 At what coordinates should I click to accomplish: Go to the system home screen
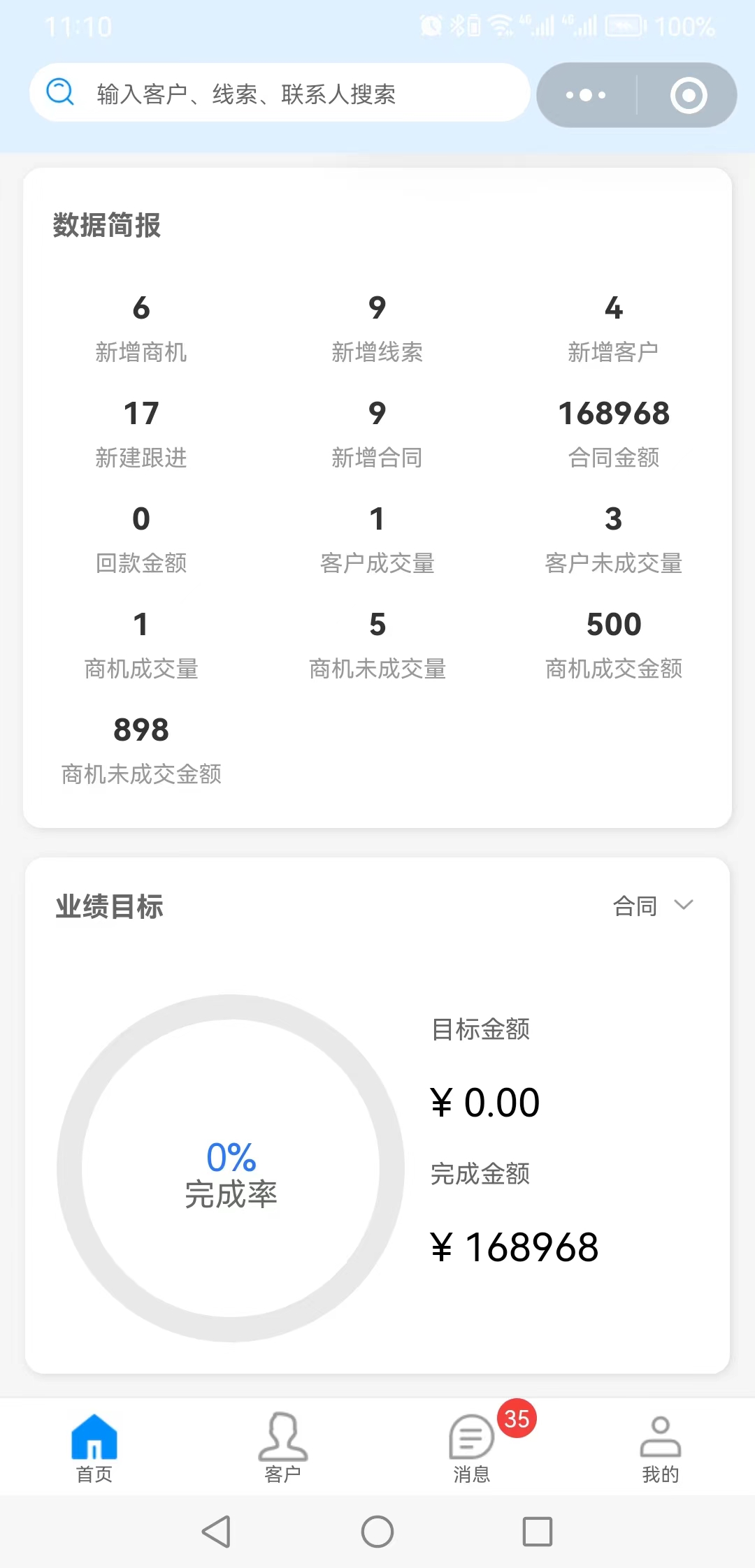(377, 1532)
